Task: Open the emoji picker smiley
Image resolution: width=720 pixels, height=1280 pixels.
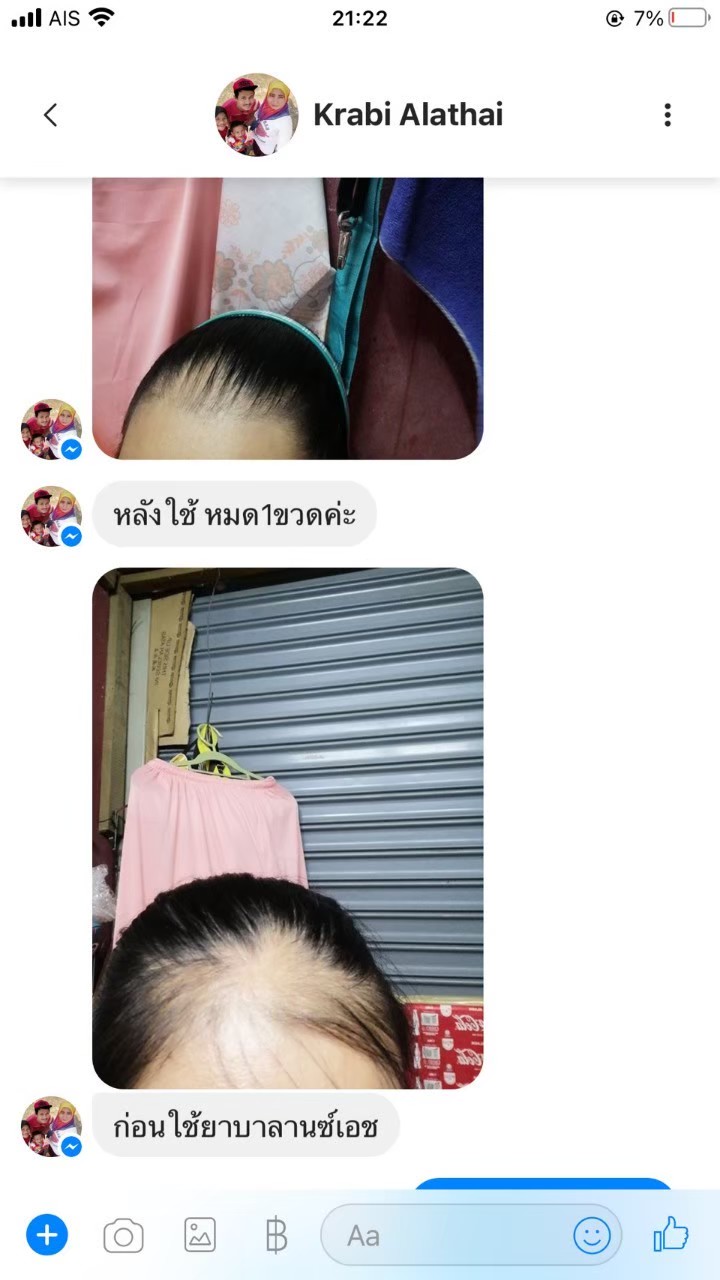Action: [x=591, y=1237]
